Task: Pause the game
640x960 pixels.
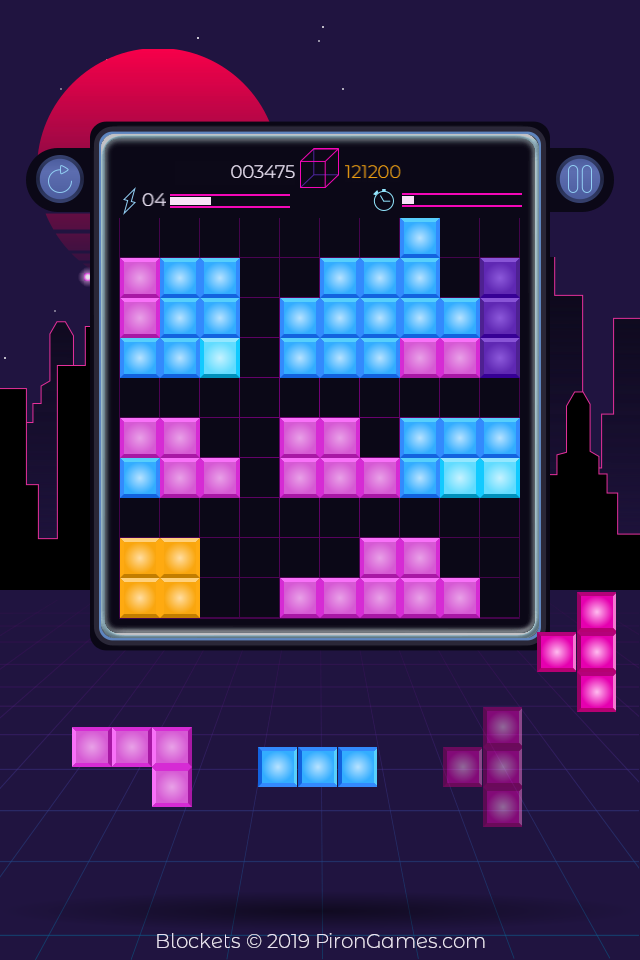Action: (x=580, y=179)
